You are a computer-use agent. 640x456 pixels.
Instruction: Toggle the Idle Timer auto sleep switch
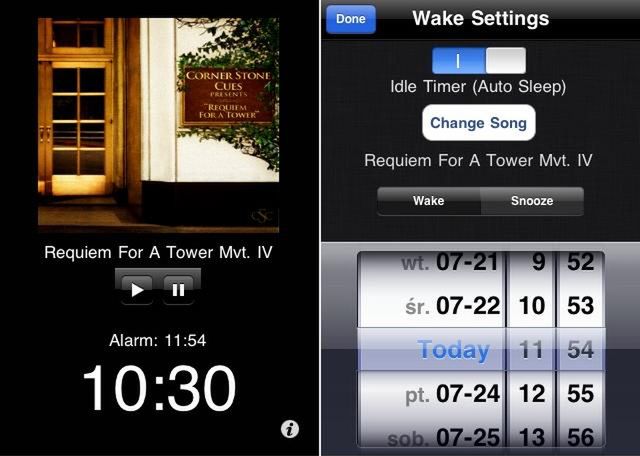[479, 60]
